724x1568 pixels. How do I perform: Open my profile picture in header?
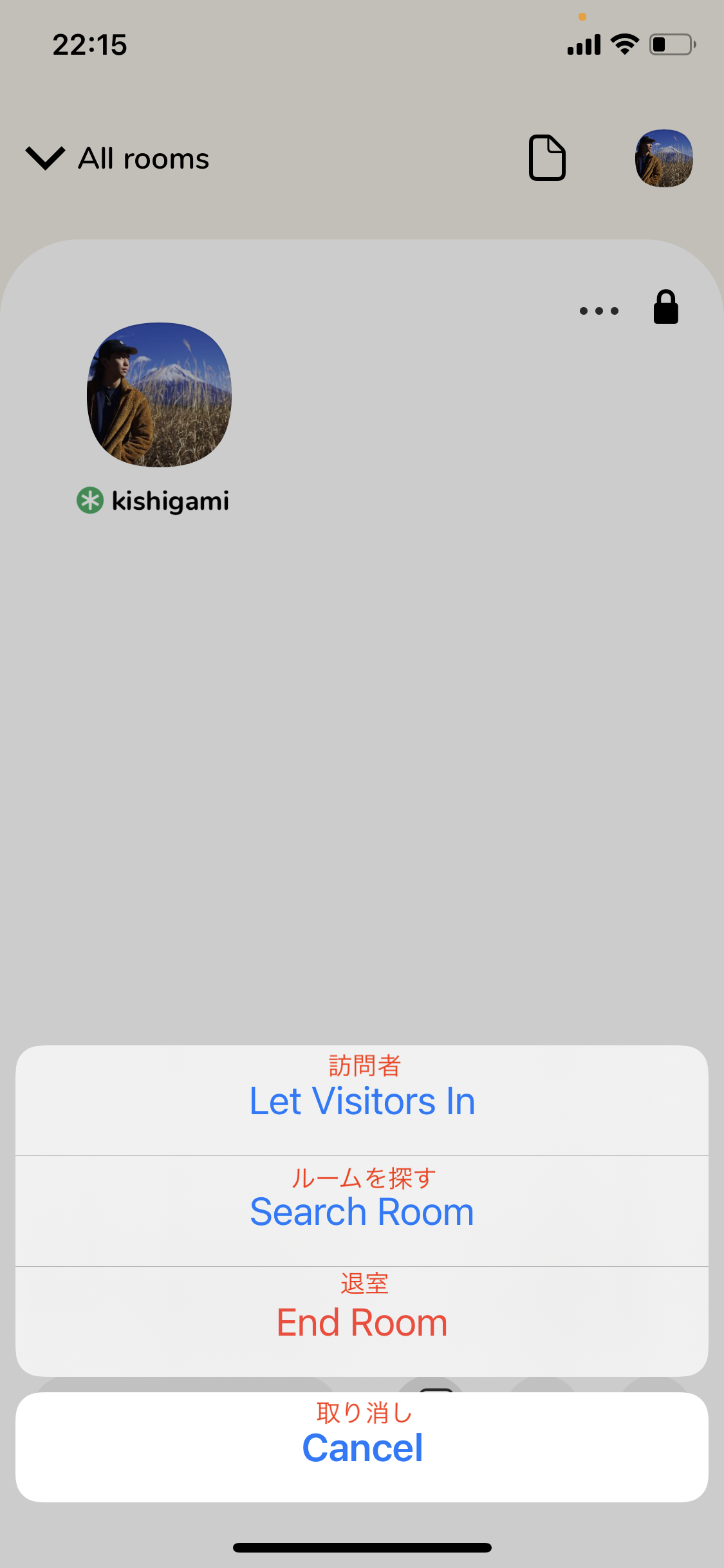pyautogui.click(x=664, y=158)
